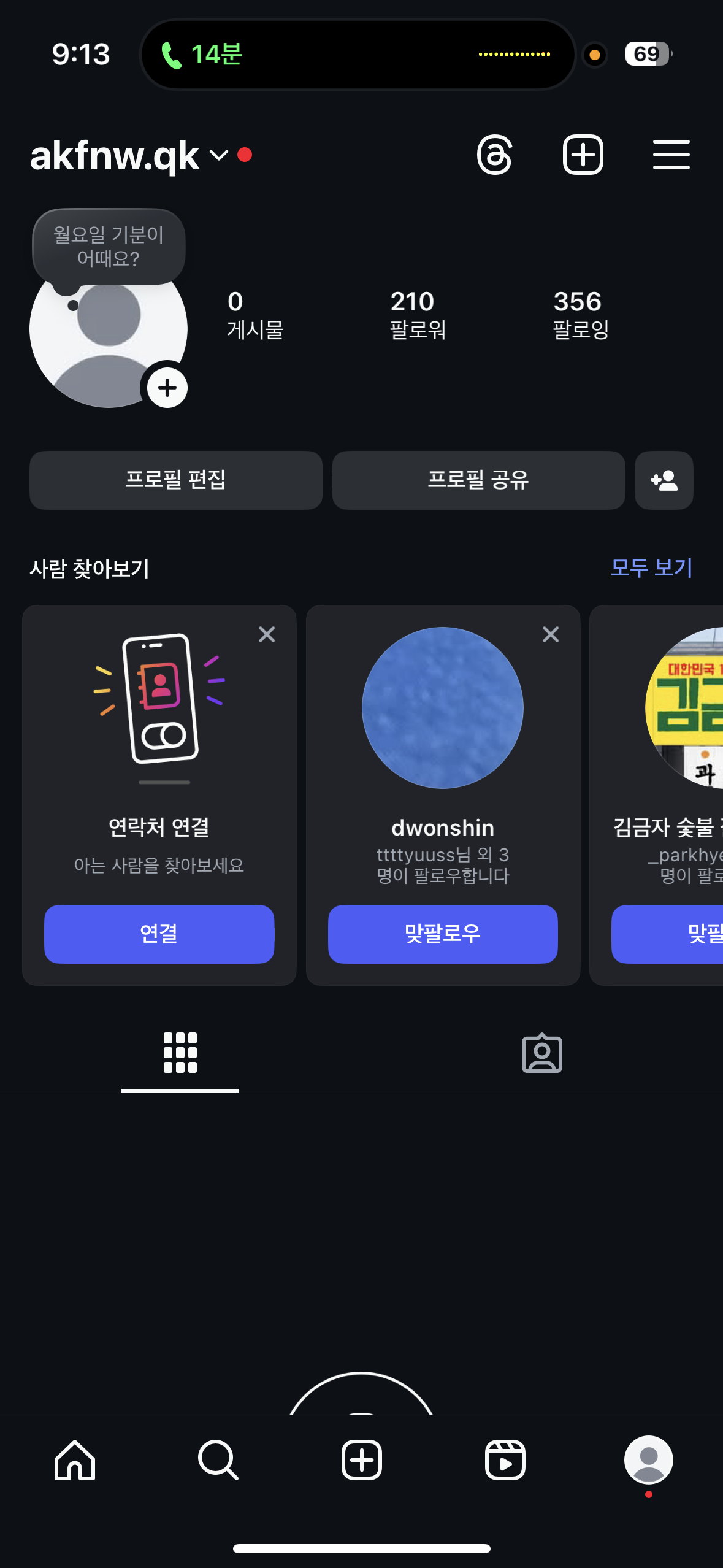723x1568 pixels.
Task: Open the Threads icon
Action: pyautogui.click(x=494, y=155)
